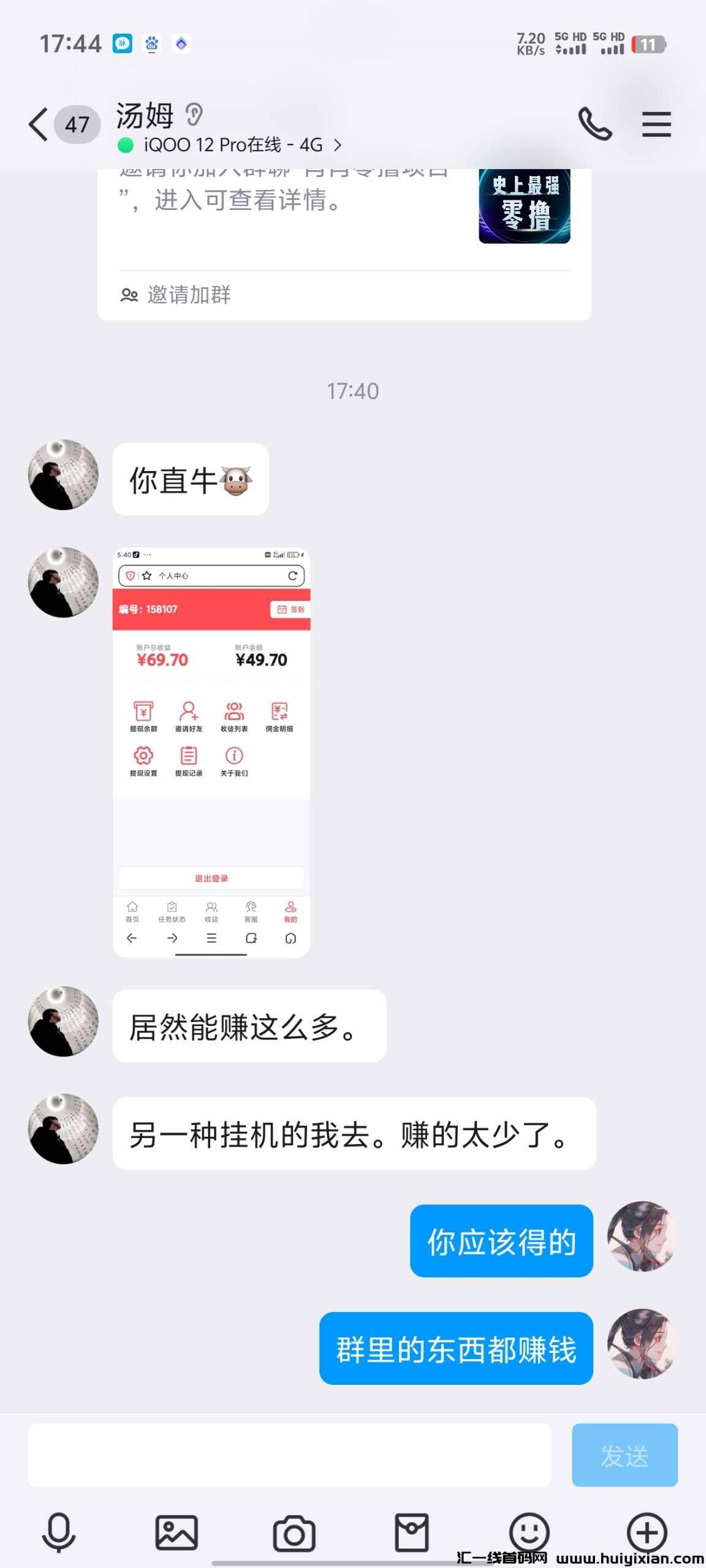Tap the 发送 send button
The height and width of the screenshot is (1568, 706).
(x=624, y=1455)
